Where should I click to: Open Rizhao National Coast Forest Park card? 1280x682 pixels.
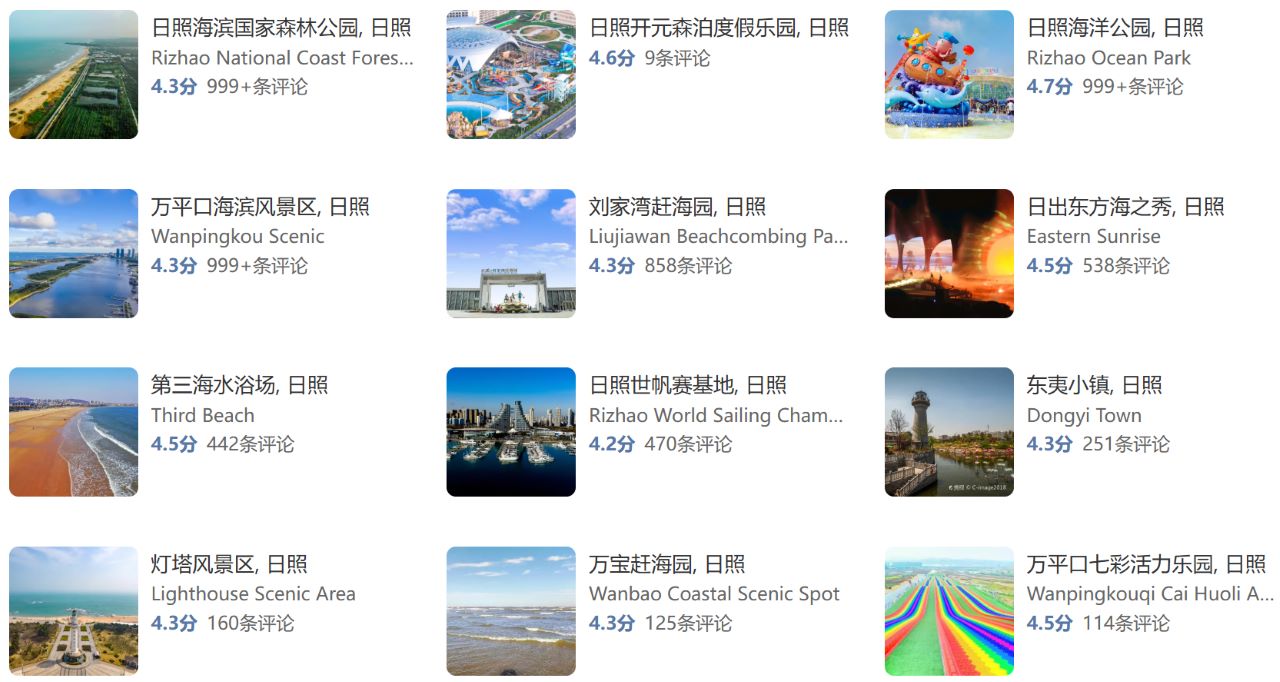click(260, 28)
